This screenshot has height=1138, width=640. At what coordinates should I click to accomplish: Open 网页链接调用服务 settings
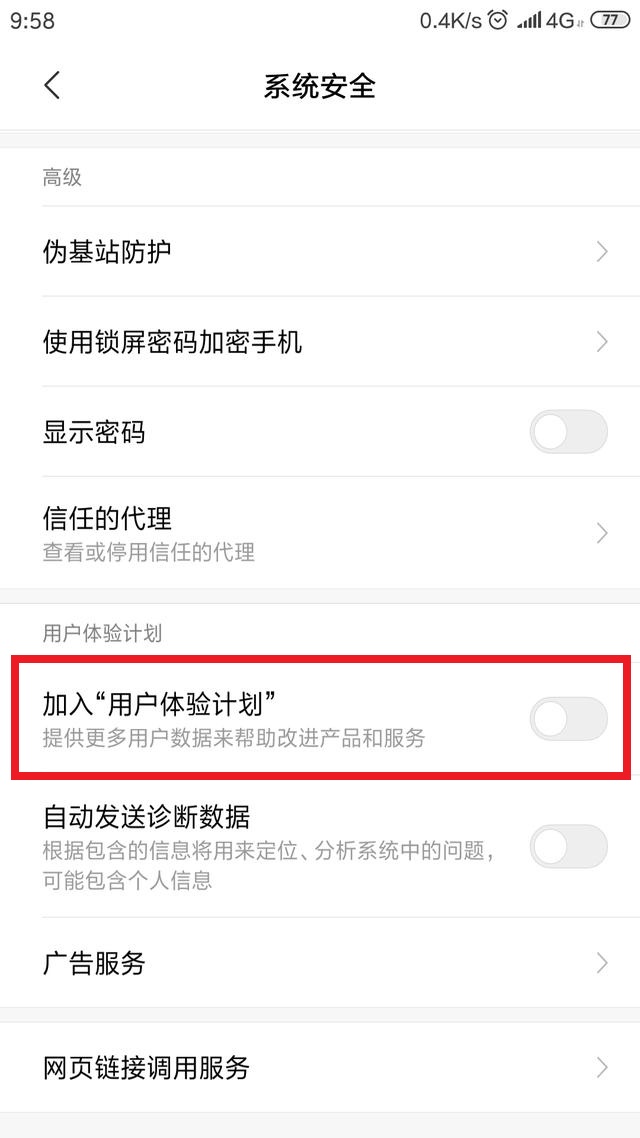point(320,1067)
